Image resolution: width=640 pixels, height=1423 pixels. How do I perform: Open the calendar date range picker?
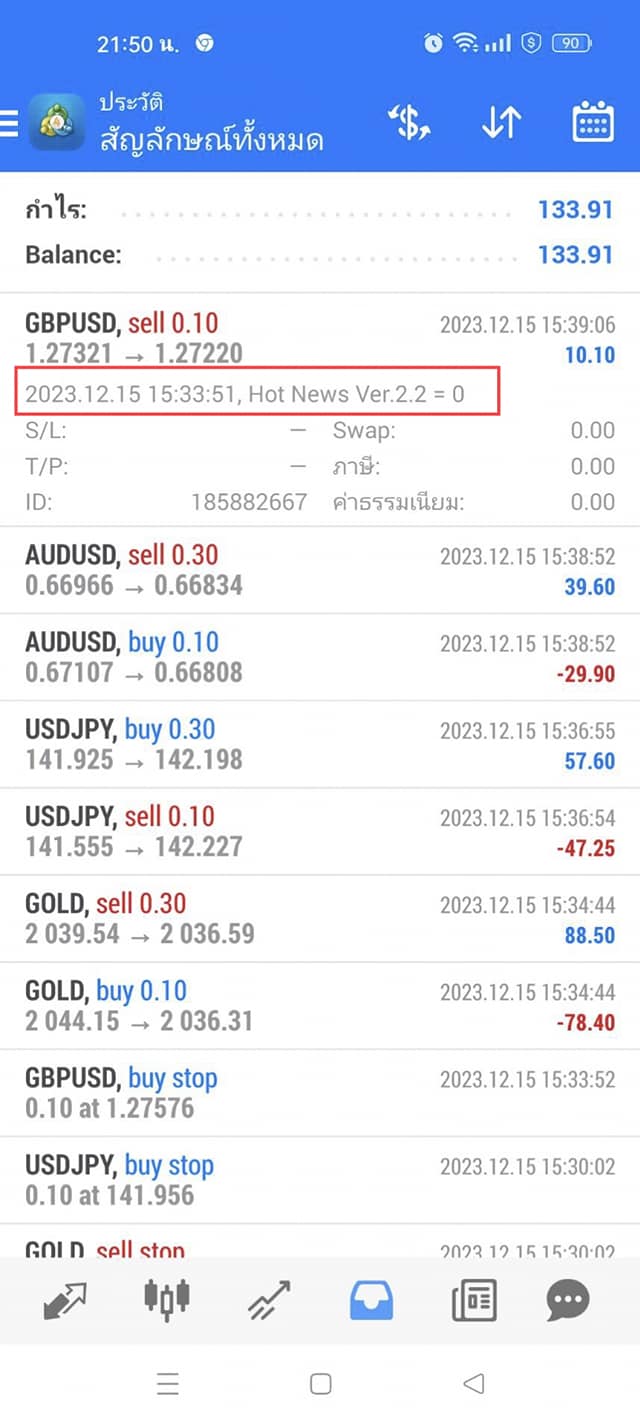592,122
